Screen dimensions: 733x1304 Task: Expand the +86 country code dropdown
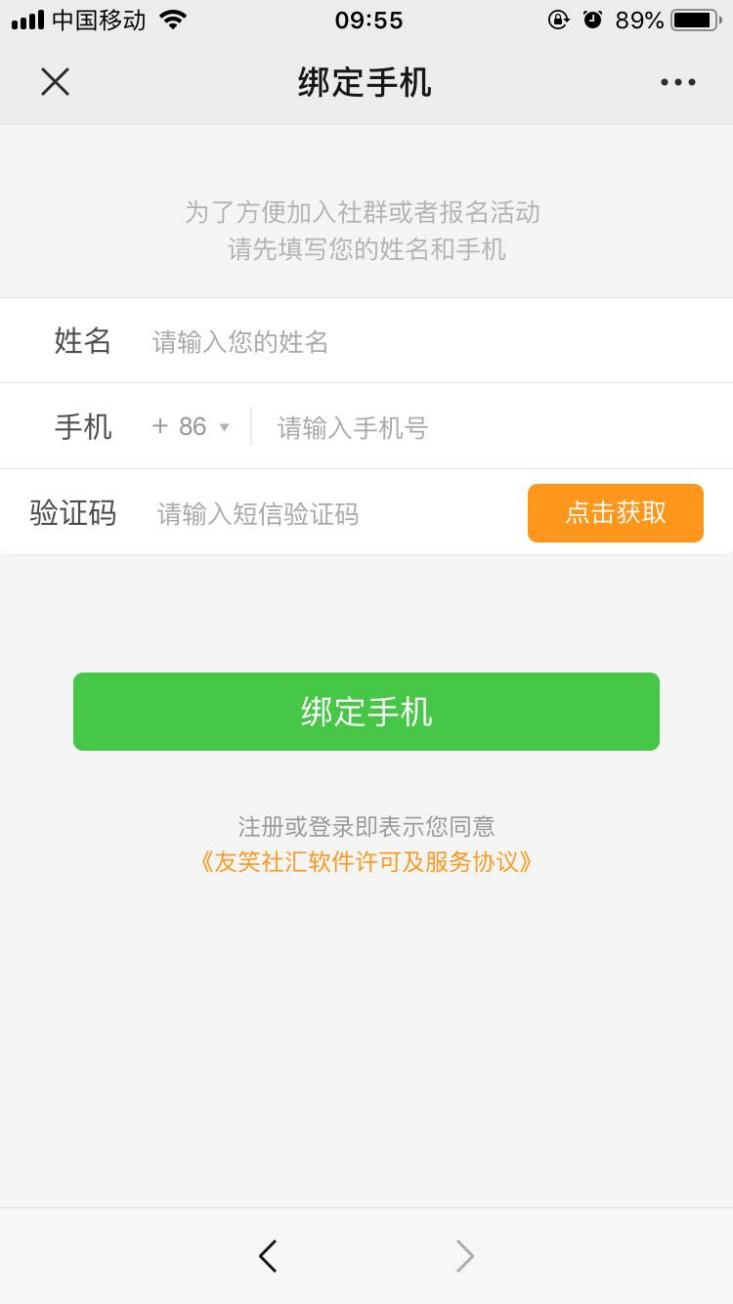pyautogui.click(x=191, y=427)
